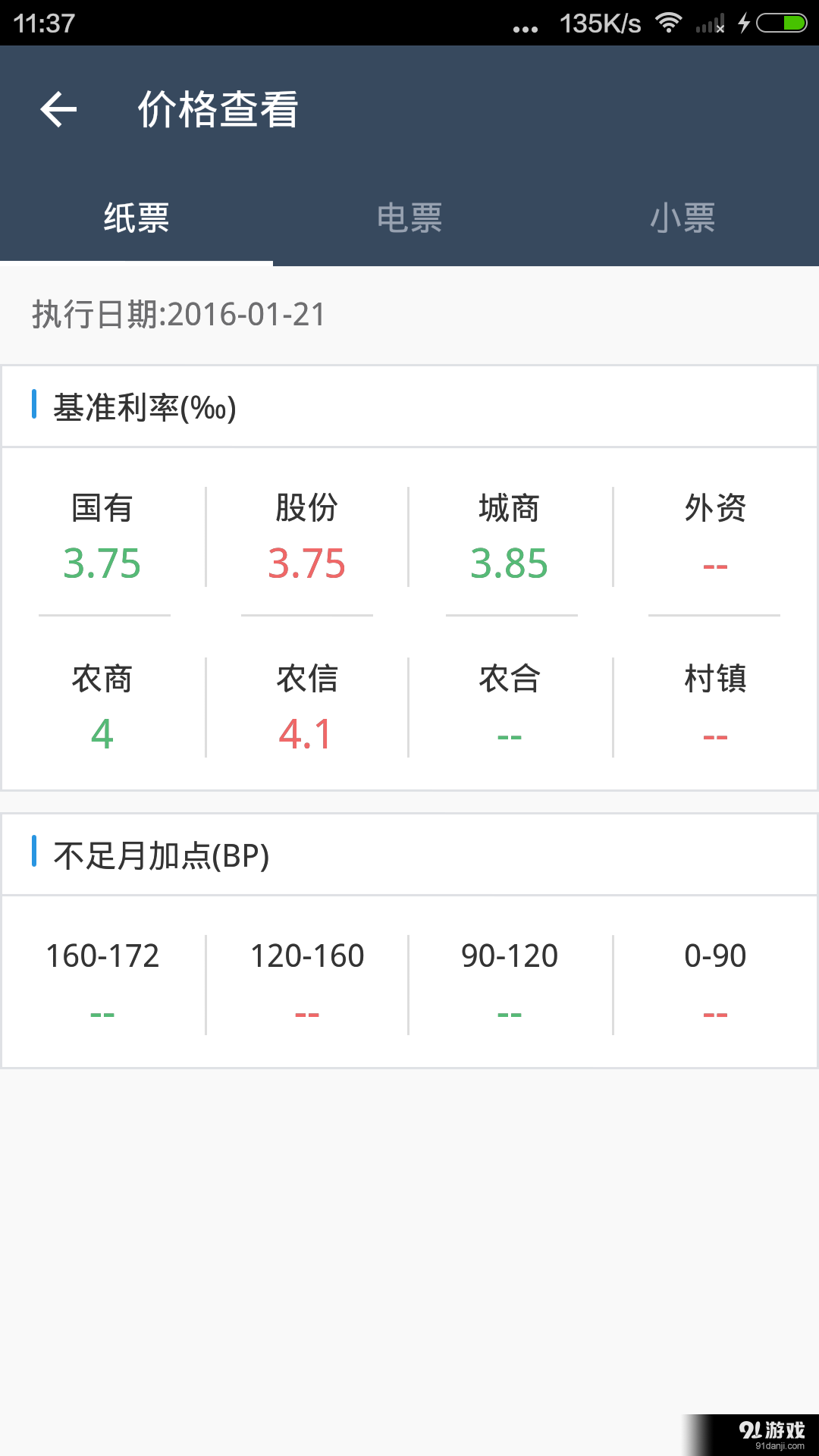The height and width of the screenshot is (1456, 819).
Task: Click the 160-172 range cell
Action: click(x=103, y=956)
